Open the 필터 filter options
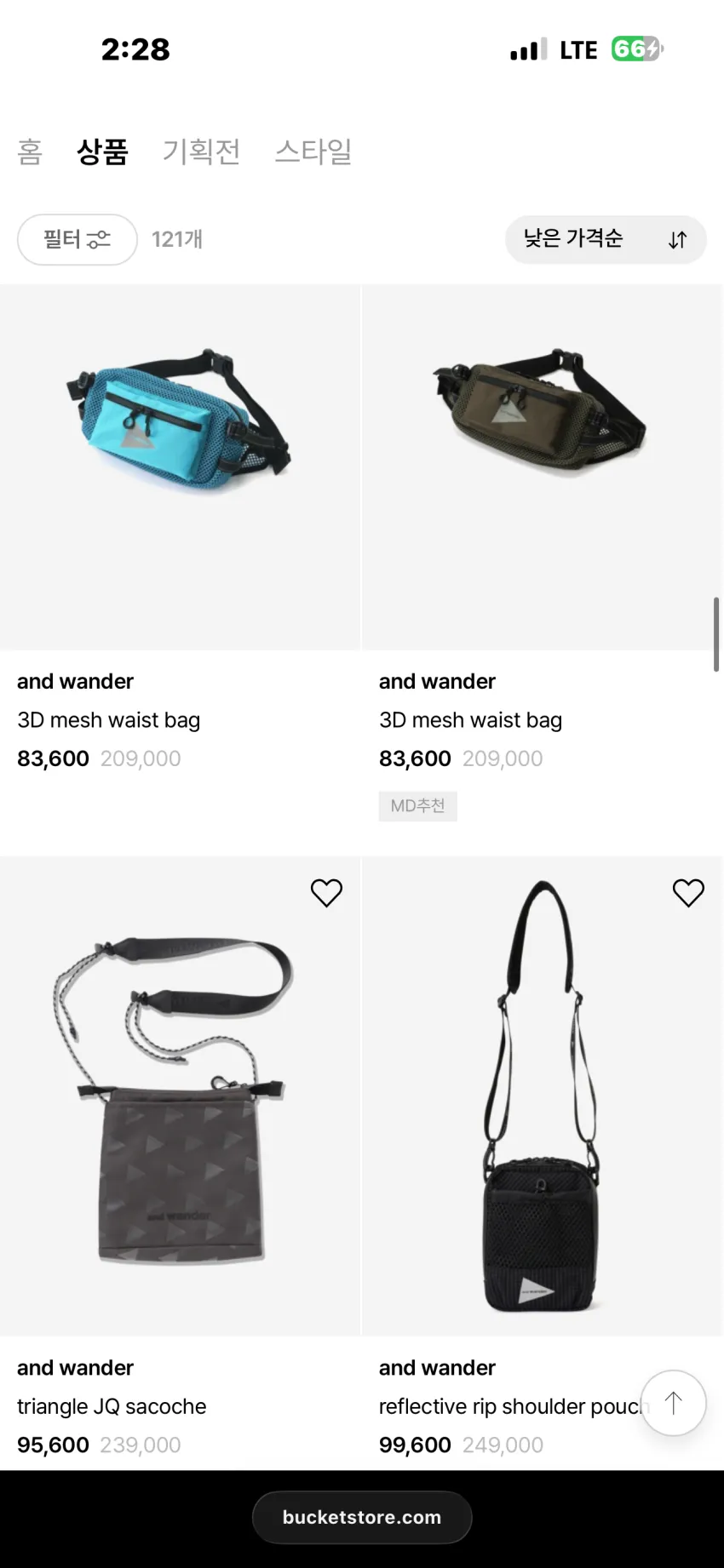 tap(78, 239)
